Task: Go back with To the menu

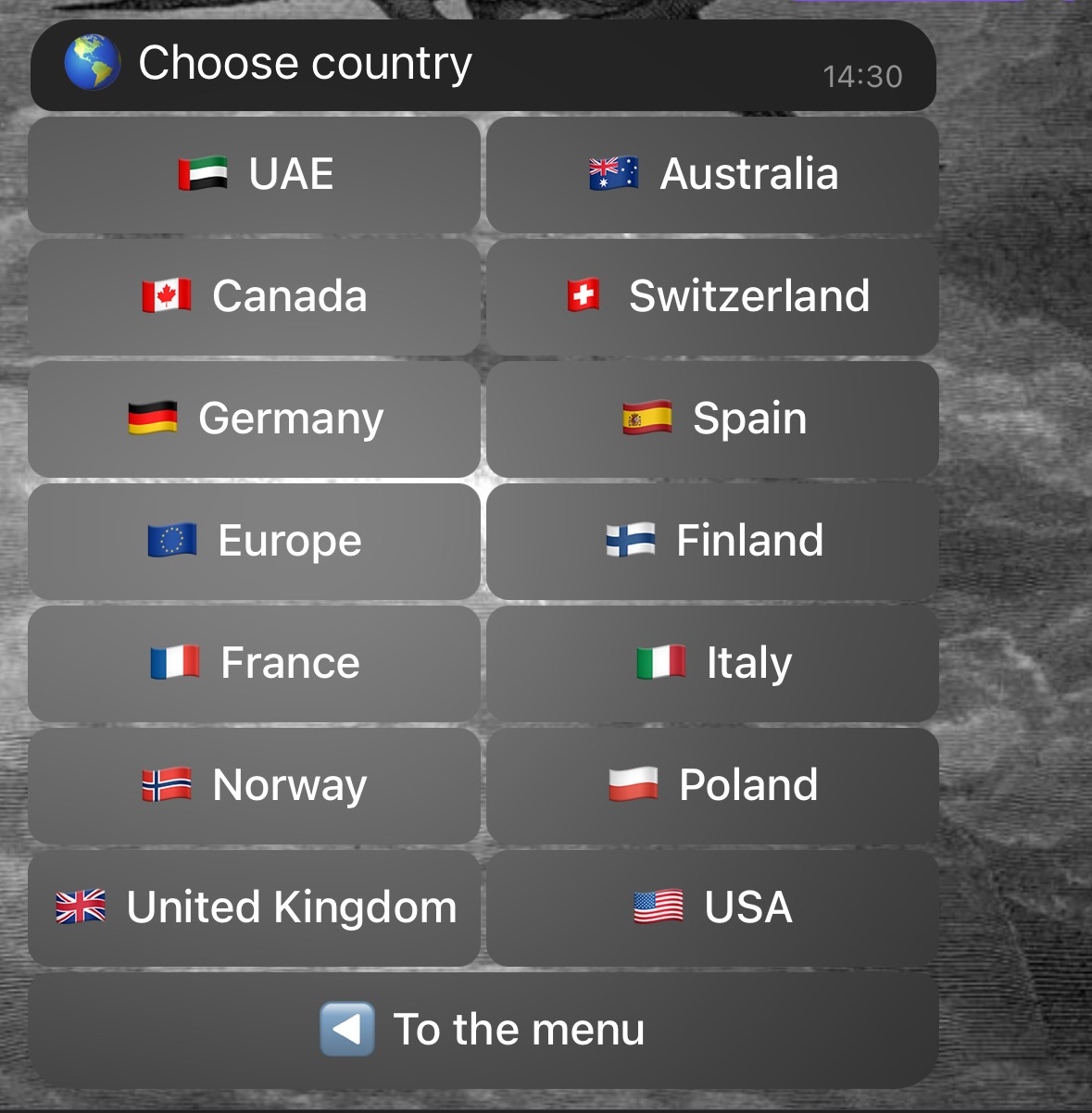Action: click(483, 1030)
